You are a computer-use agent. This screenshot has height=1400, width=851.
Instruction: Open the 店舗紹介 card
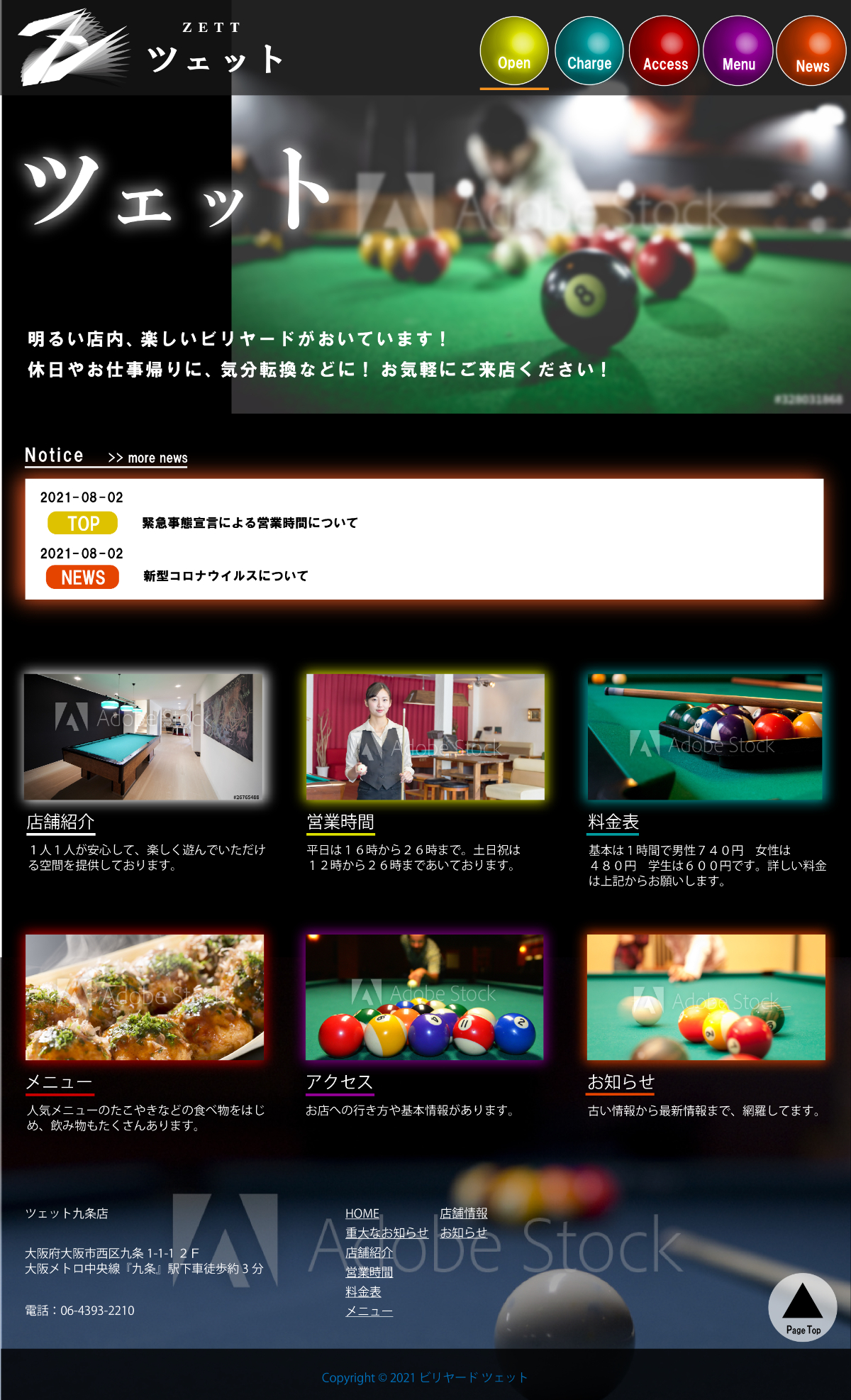144,737
